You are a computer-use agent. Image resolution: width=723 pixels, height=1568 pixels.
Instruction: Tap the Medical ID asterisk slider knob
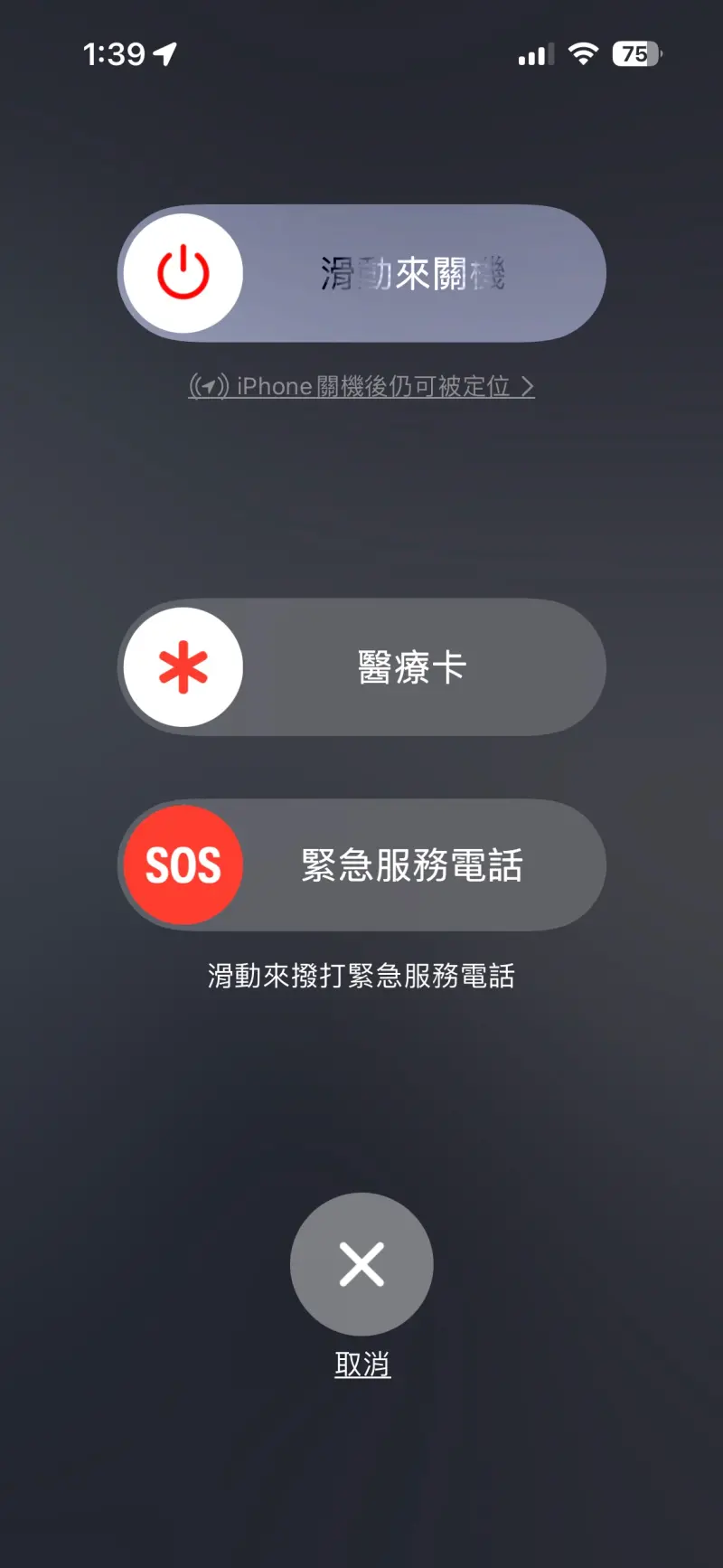pos(183,667)
